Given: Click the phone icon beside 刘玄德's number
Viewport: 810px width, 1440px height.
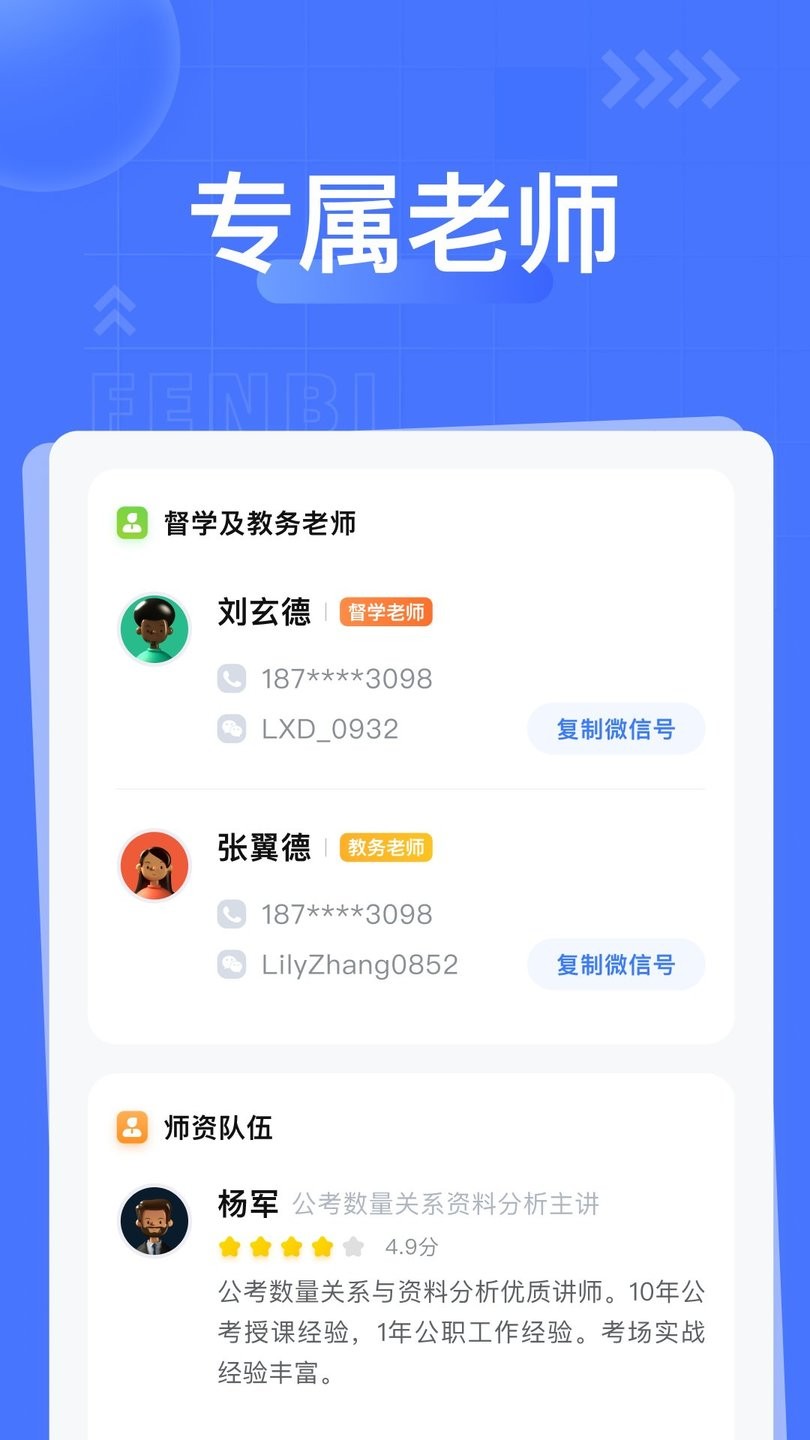Looking at the screenshot, I should coord(231,678).
